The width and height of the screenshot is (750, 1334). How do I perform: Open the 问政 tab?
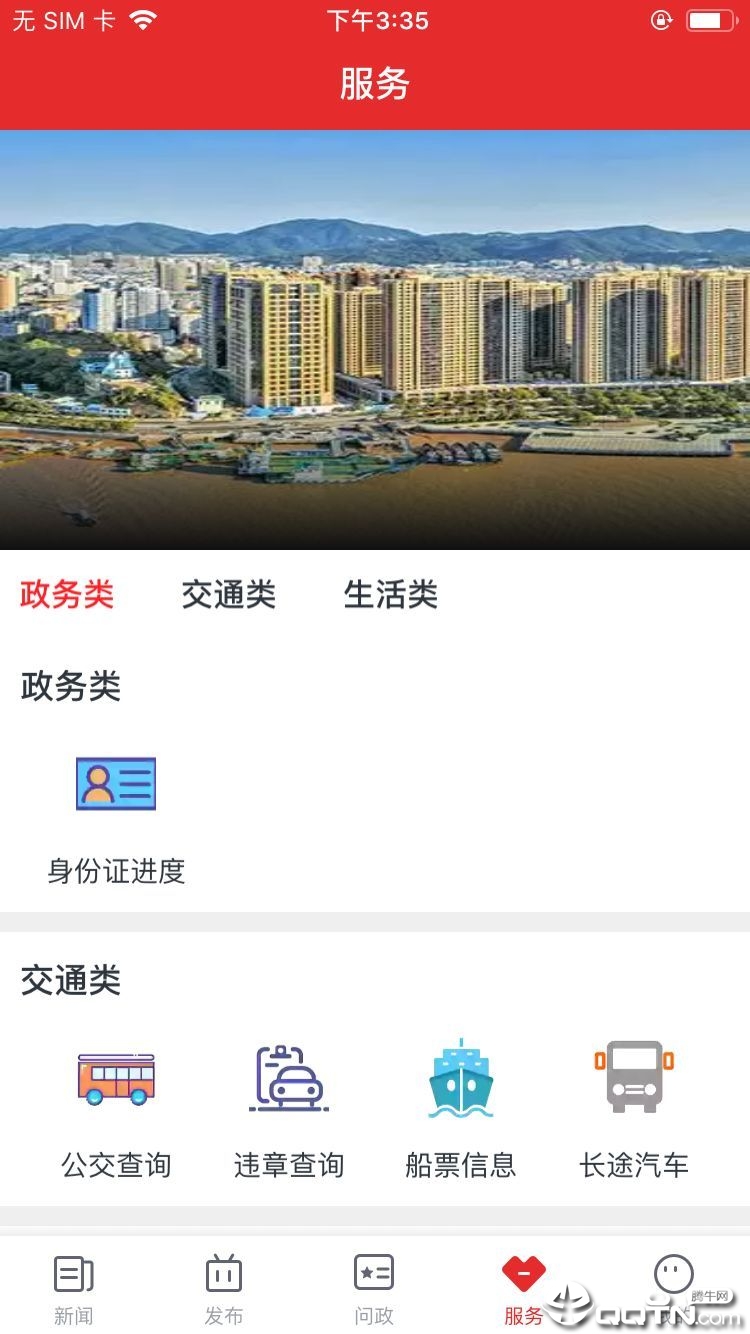374,1288
